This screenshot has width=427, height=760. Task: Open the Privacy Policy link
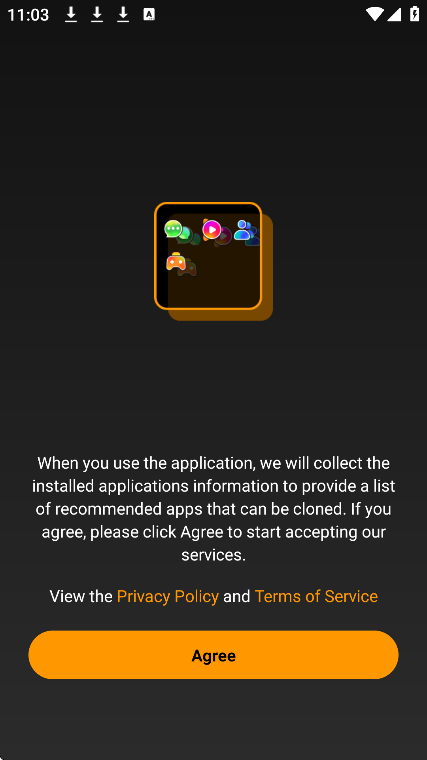tap(168, 596)
